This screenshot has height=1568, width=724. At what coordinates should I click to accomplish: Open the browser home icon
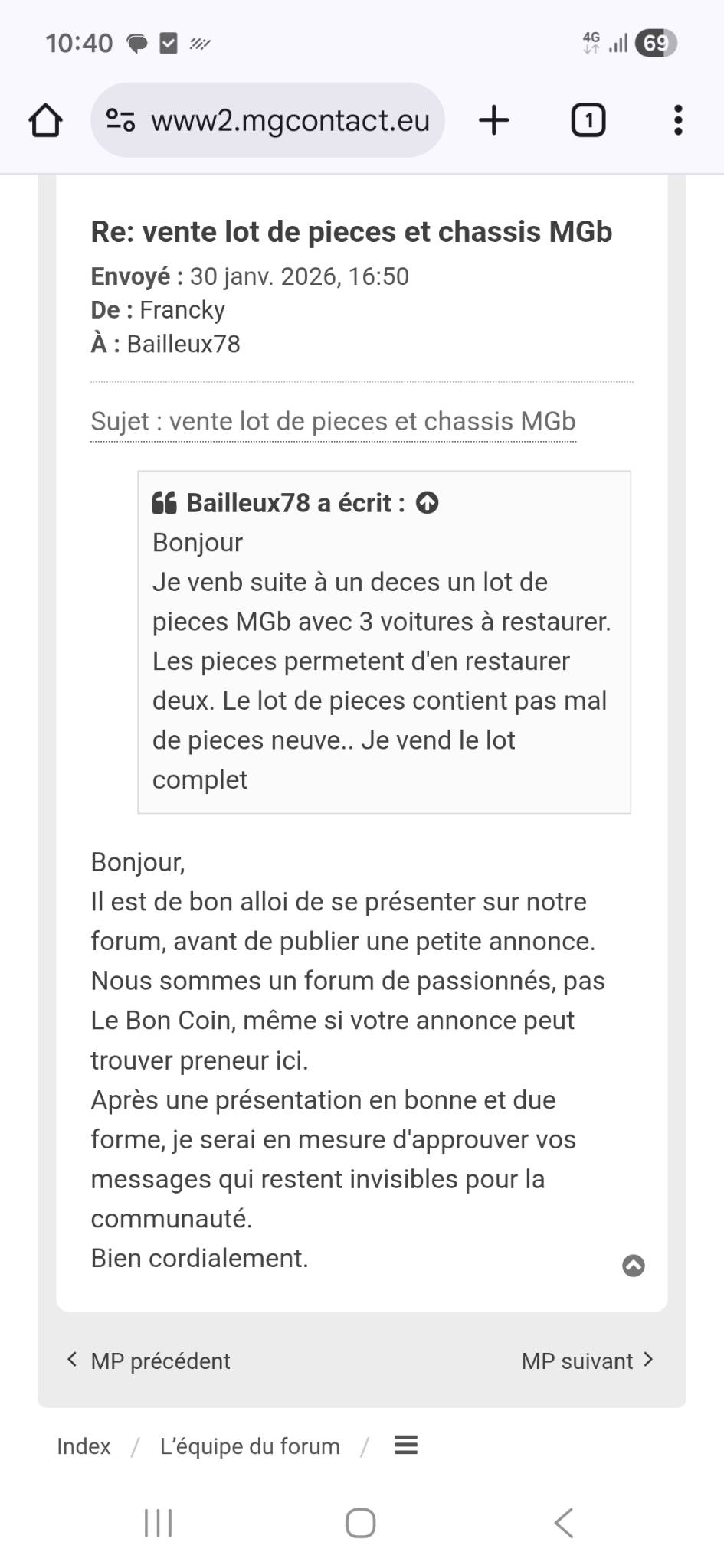(x=44, y=119)
